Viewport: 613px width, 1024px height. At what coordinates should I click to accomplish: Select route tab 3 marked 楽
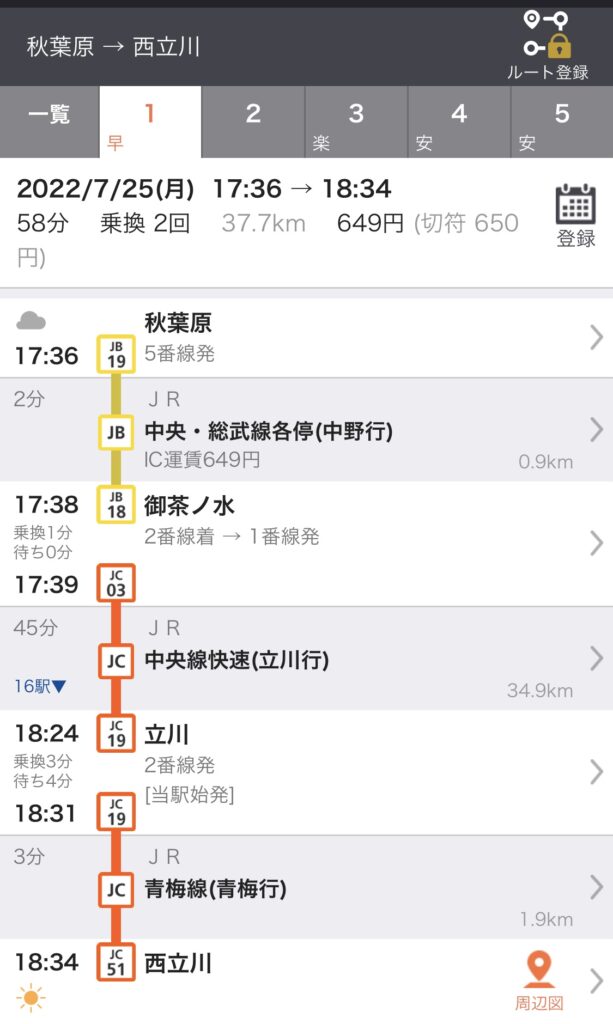pyautogui.click(x=356, y=122)
